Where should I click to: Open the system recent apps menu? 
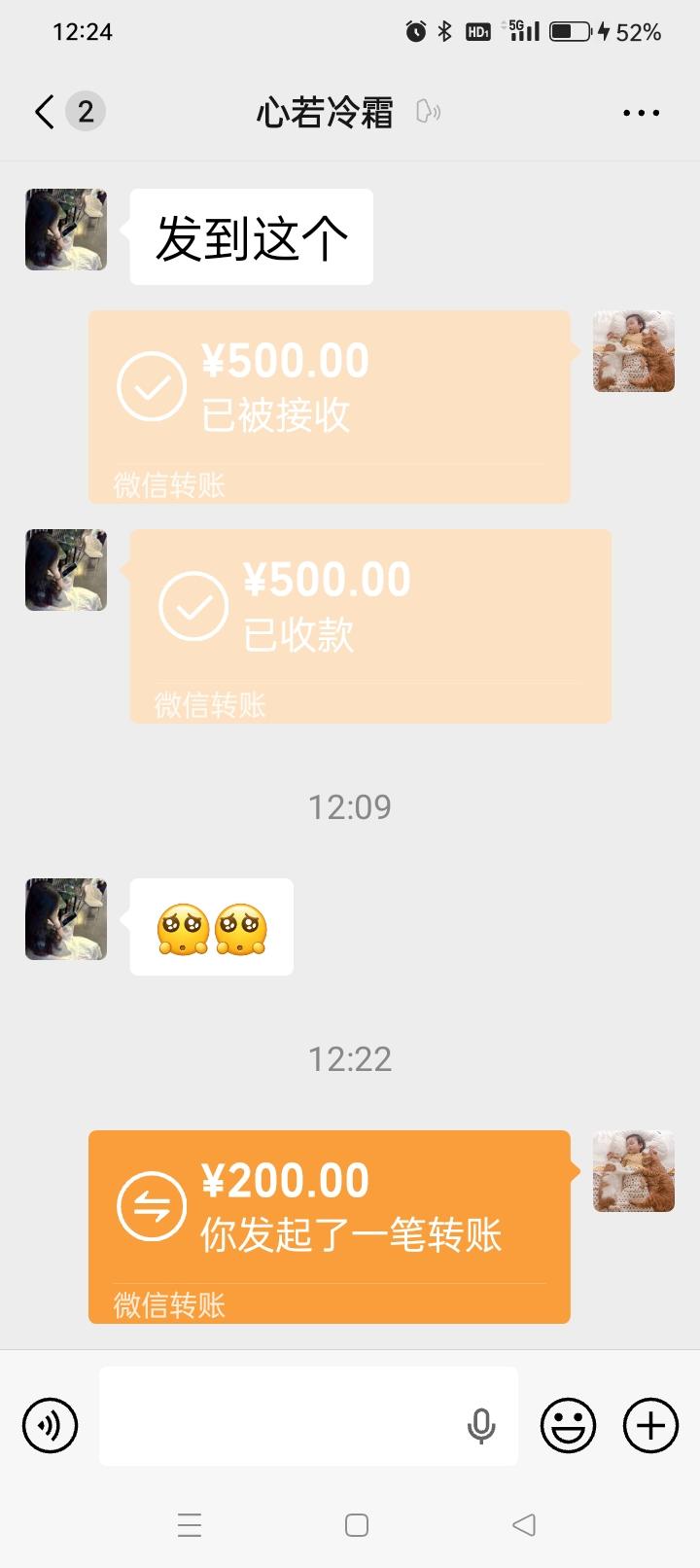coord(190,1524)
